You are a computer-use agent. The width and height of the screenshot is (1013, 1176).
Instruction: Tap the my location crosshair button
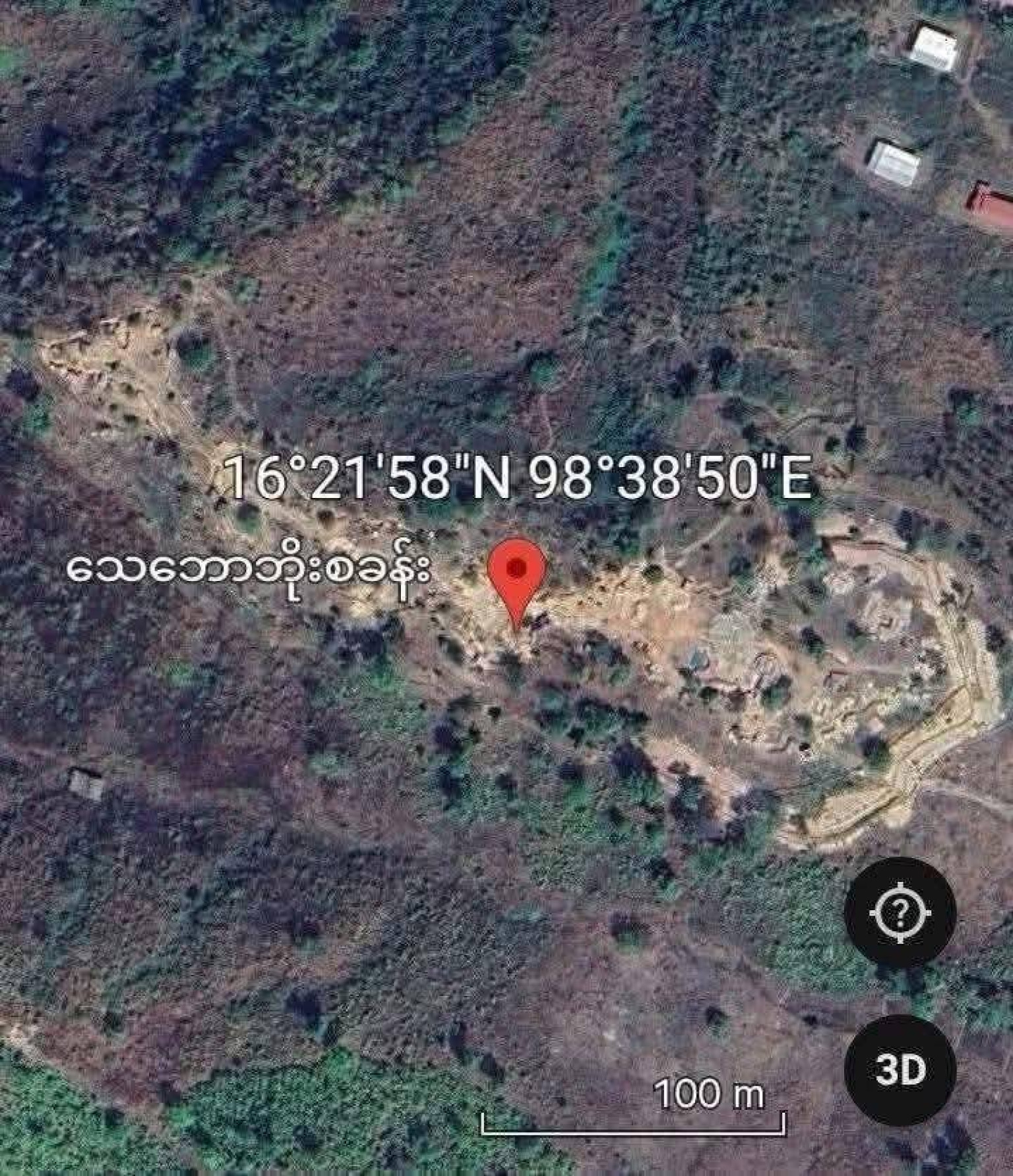click(x=900, y=912)
